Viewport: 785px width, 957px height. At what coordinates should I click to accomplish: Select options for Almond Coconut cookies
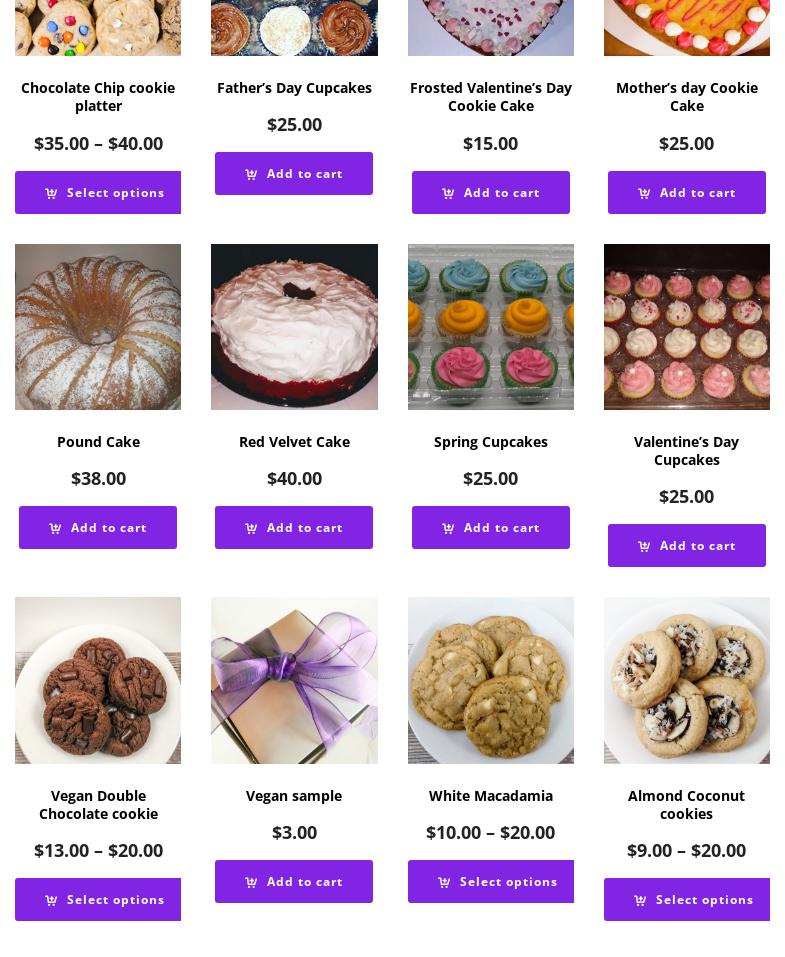[686, 900]
